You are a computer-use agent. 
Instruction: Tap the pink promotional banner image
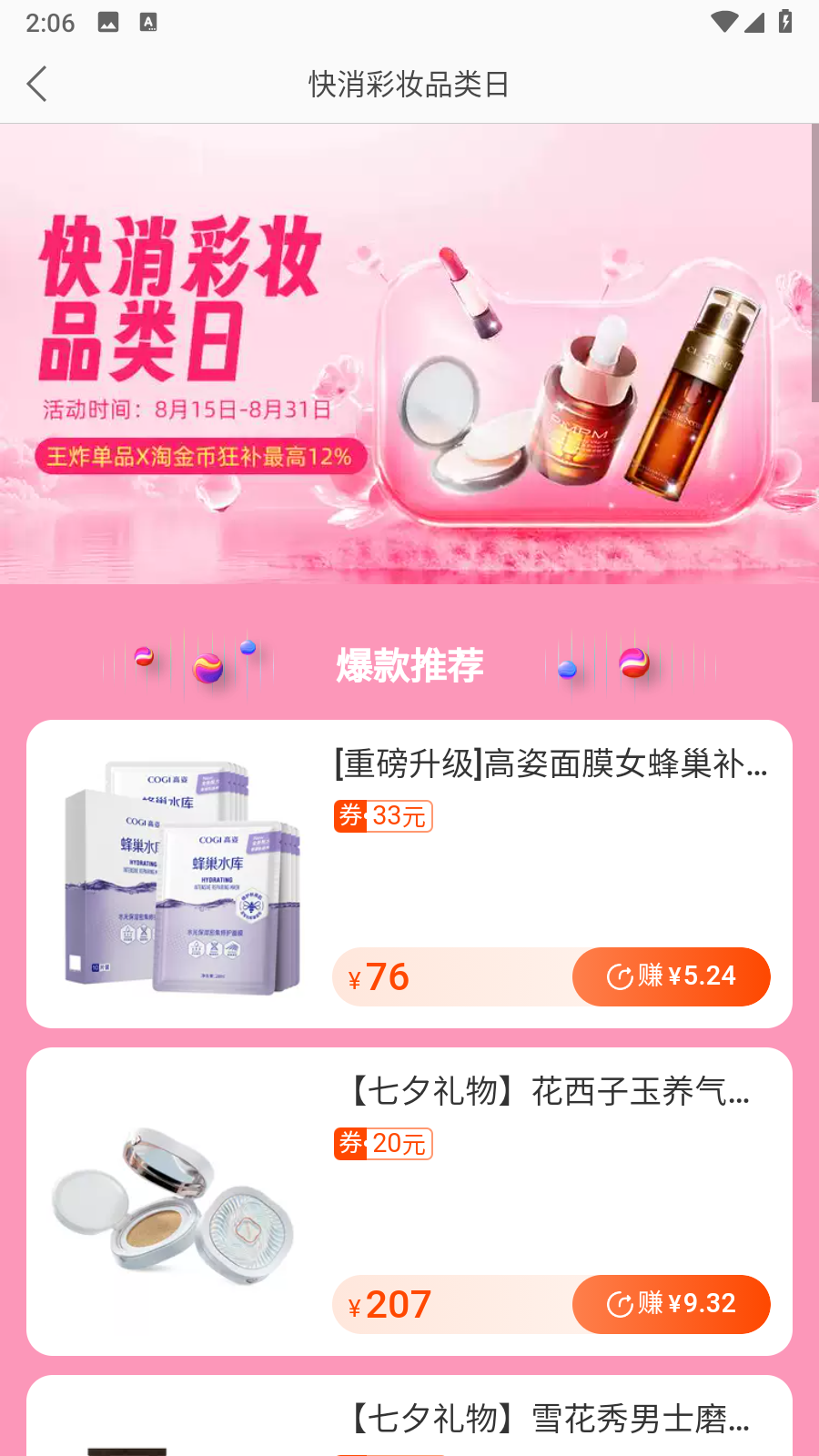point(409,355)
